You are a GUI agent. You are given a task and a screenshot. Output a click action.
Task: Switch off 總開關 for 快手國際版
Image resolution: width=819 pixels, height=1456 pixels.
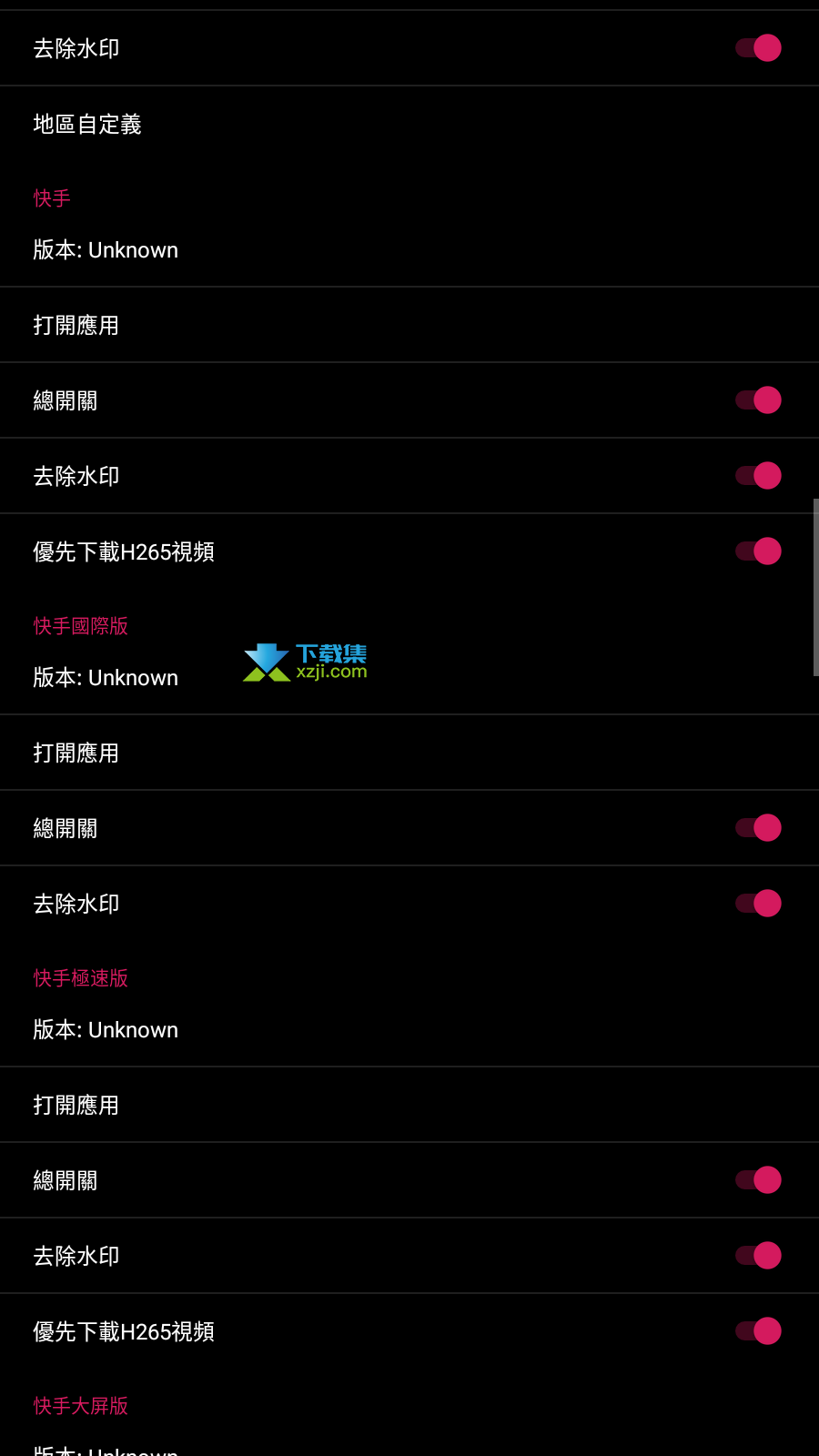[758, 828]
